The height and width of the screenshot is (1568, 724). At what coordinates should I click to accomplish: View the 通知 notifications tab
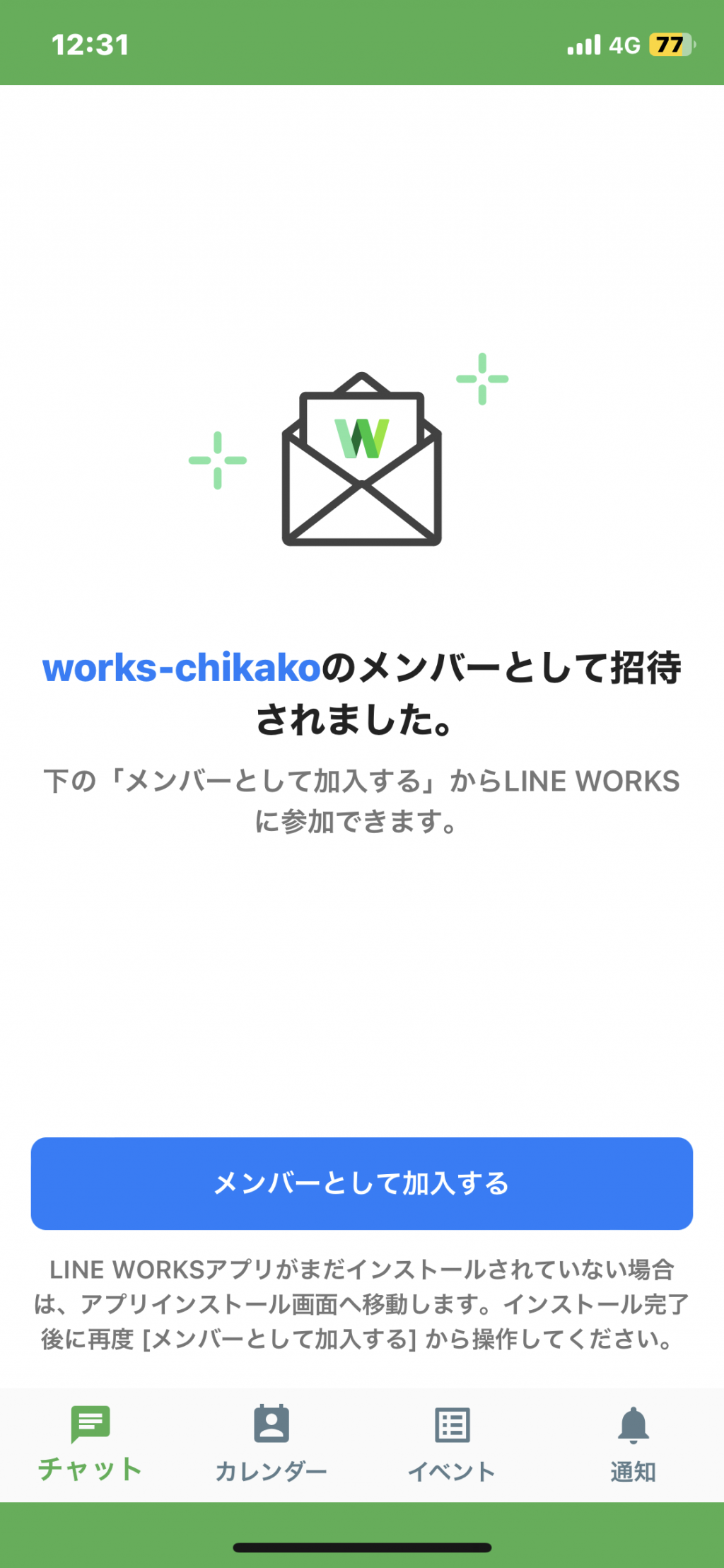[633, 1444]
